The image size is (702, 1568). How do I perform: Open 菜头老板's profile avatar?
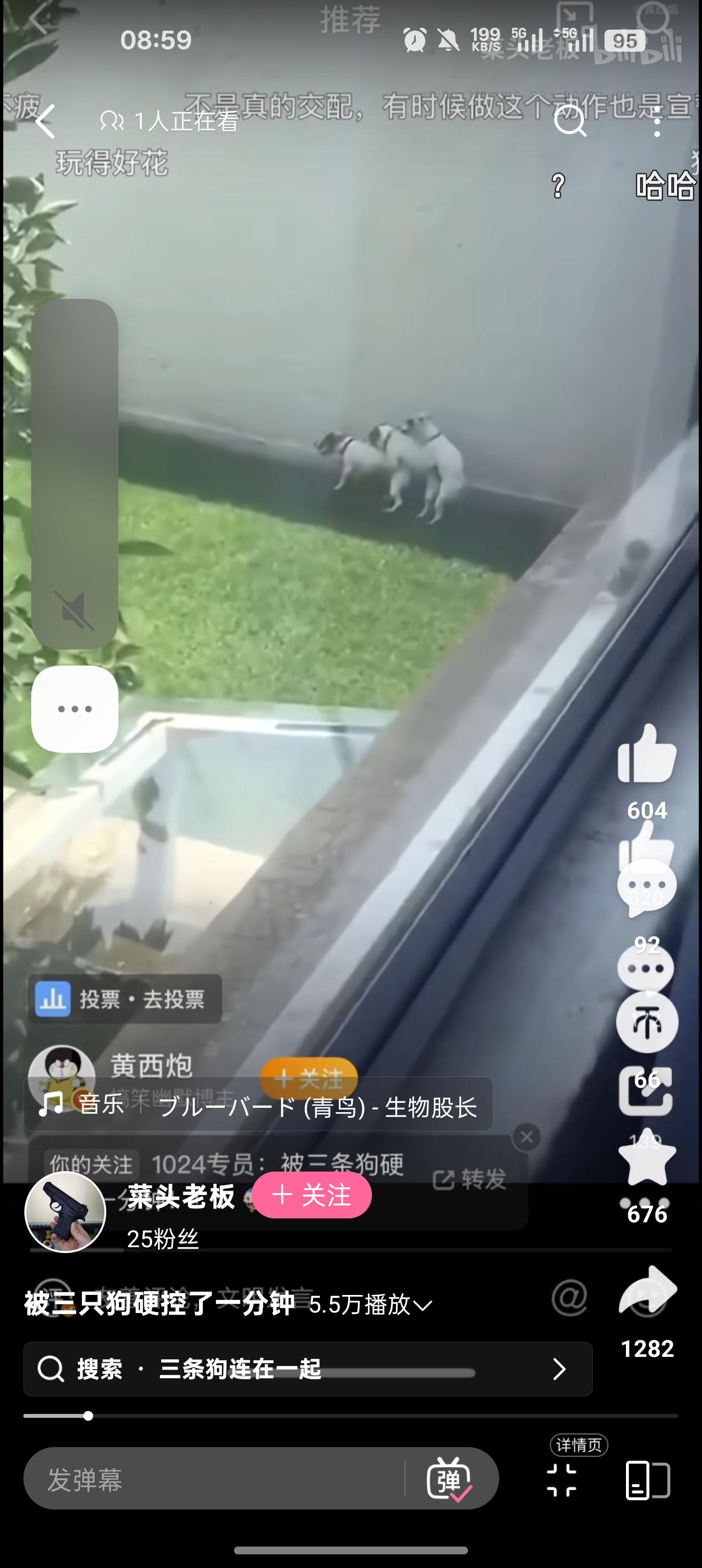pyautogui.click(x=65, y=1211)
